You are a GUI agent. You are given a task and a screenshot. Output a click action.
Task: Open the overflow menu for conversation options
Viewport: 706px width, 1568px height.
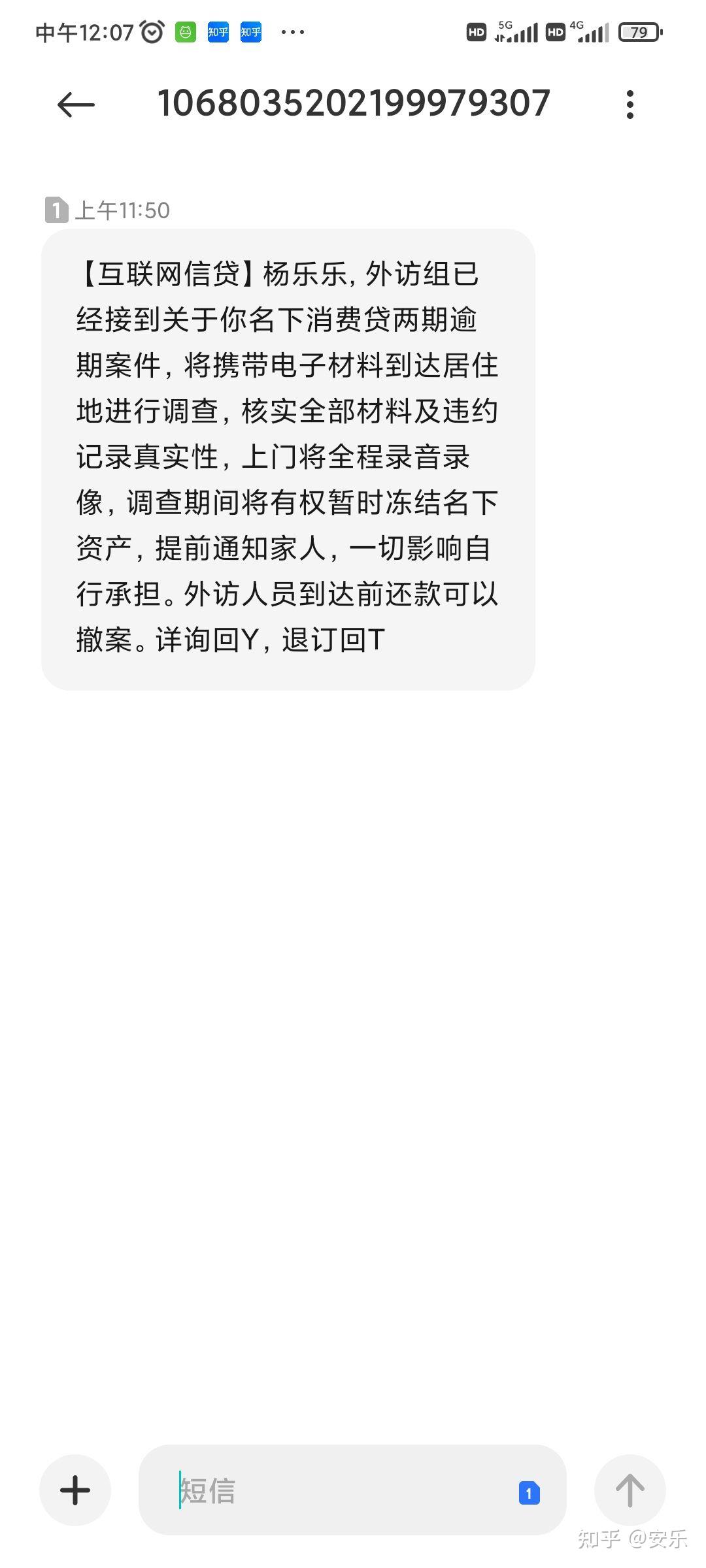[630, 105]
